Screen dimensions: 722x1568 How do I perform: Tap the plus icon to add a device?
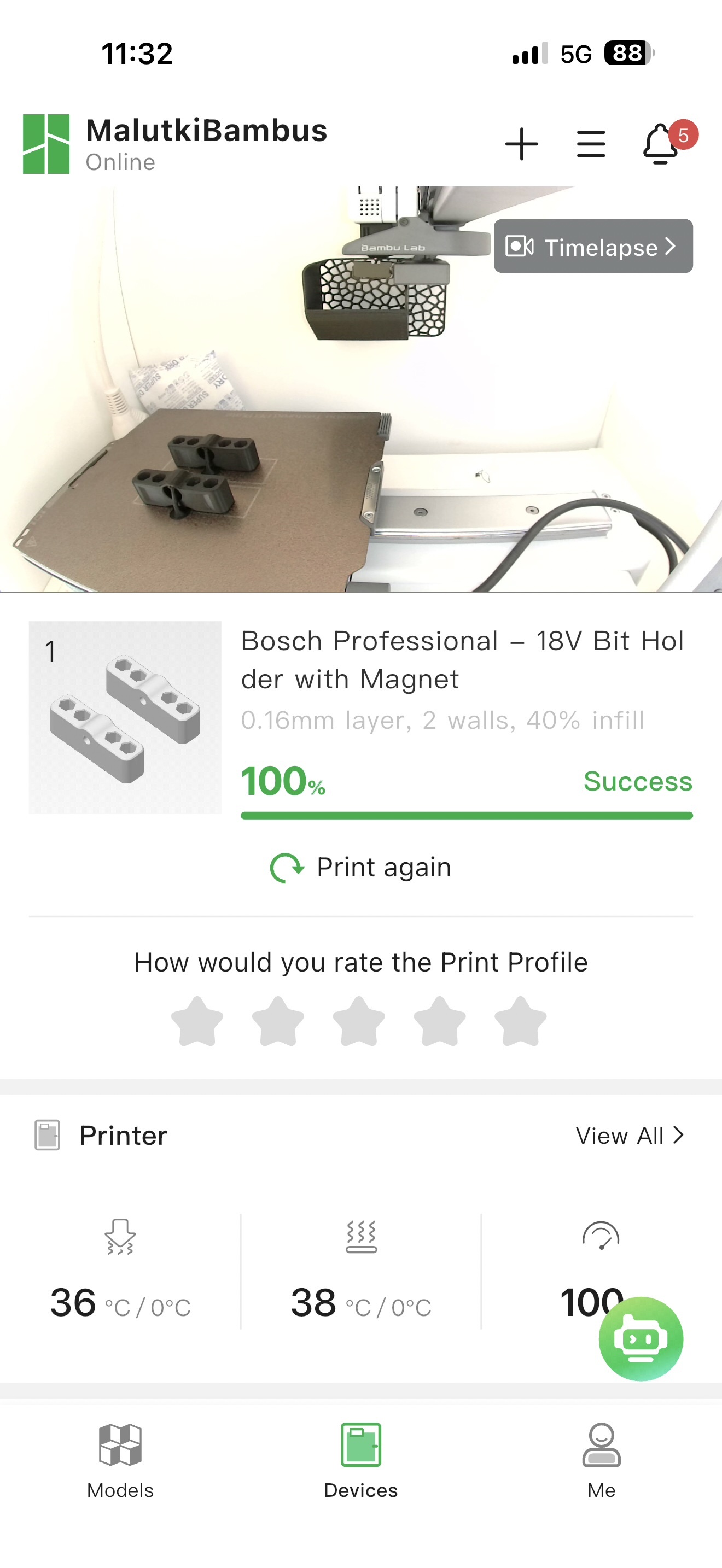pos(522,144)
